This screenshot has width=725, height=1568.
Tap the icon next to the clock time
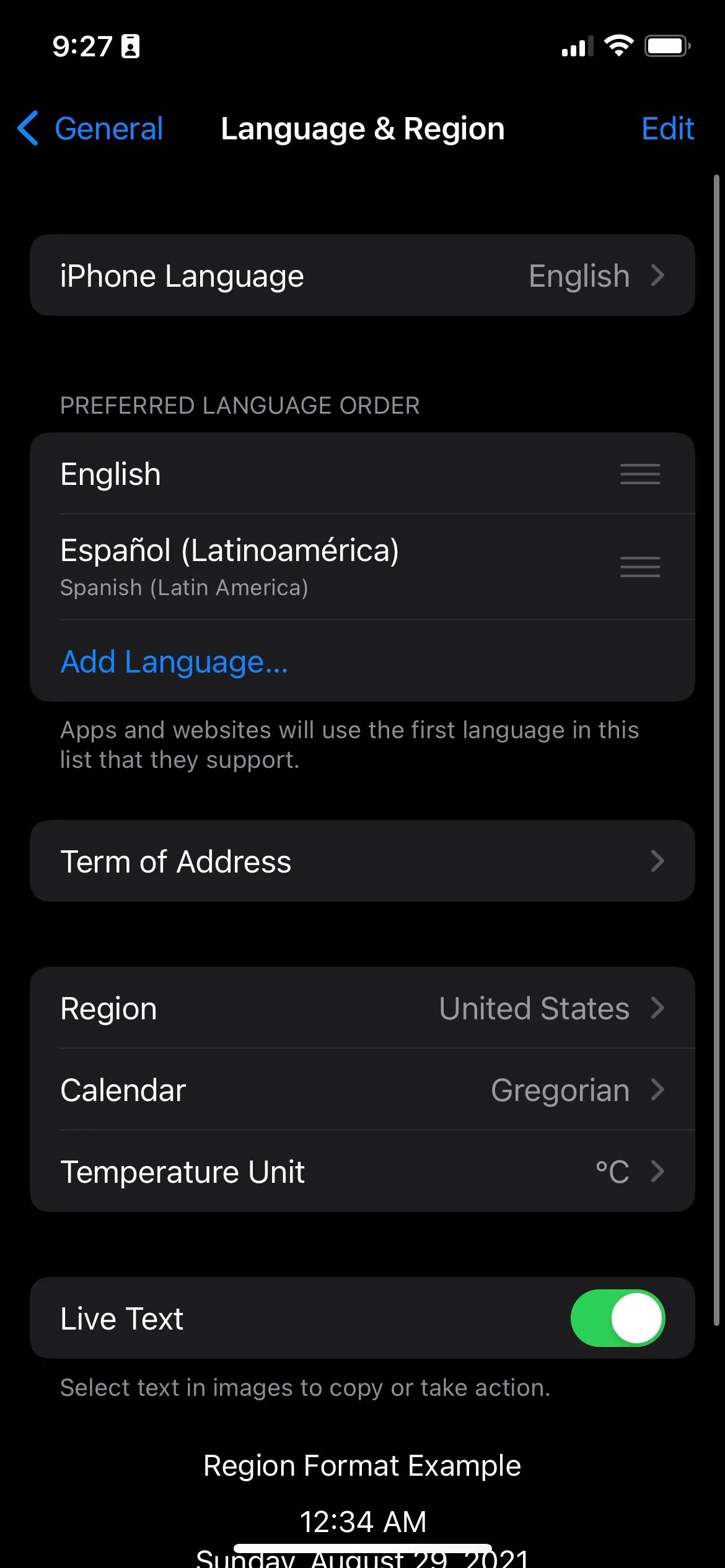click(130, 45)
